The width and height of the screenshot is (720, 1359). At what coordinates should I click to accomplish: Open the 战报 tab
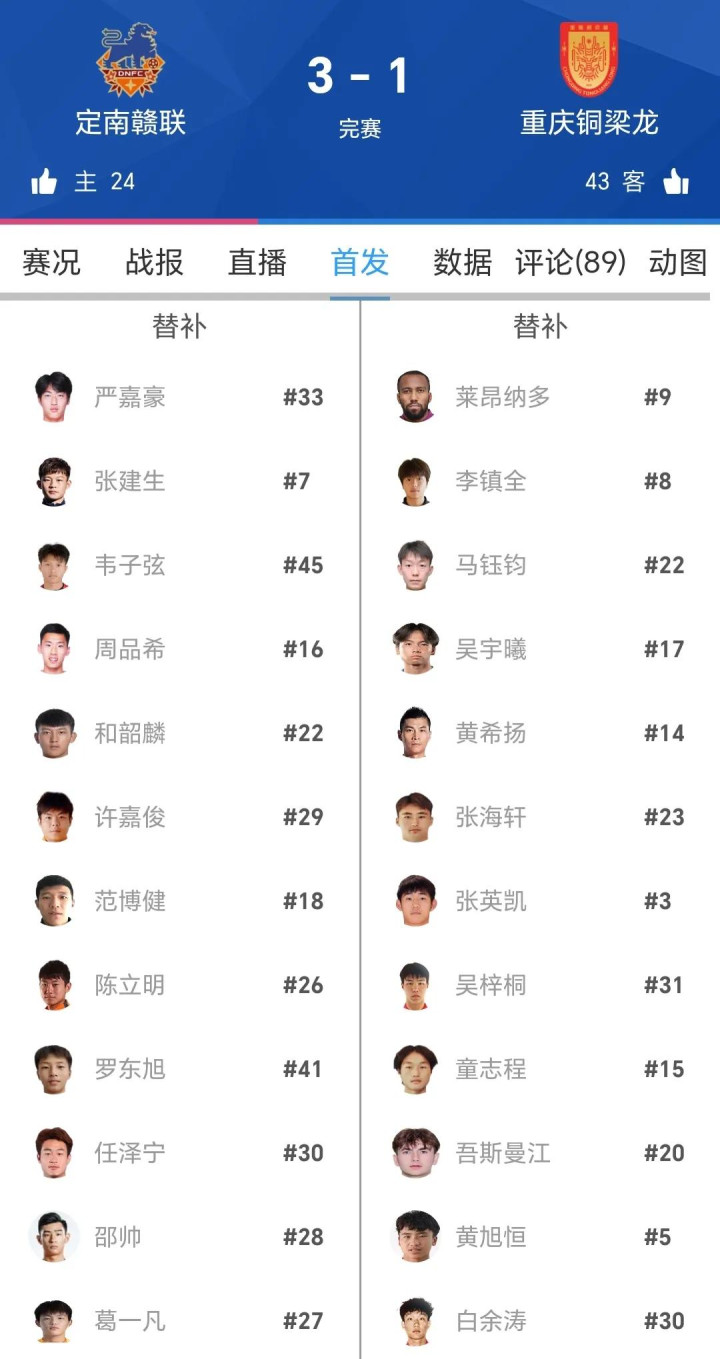tap(154, 262)
